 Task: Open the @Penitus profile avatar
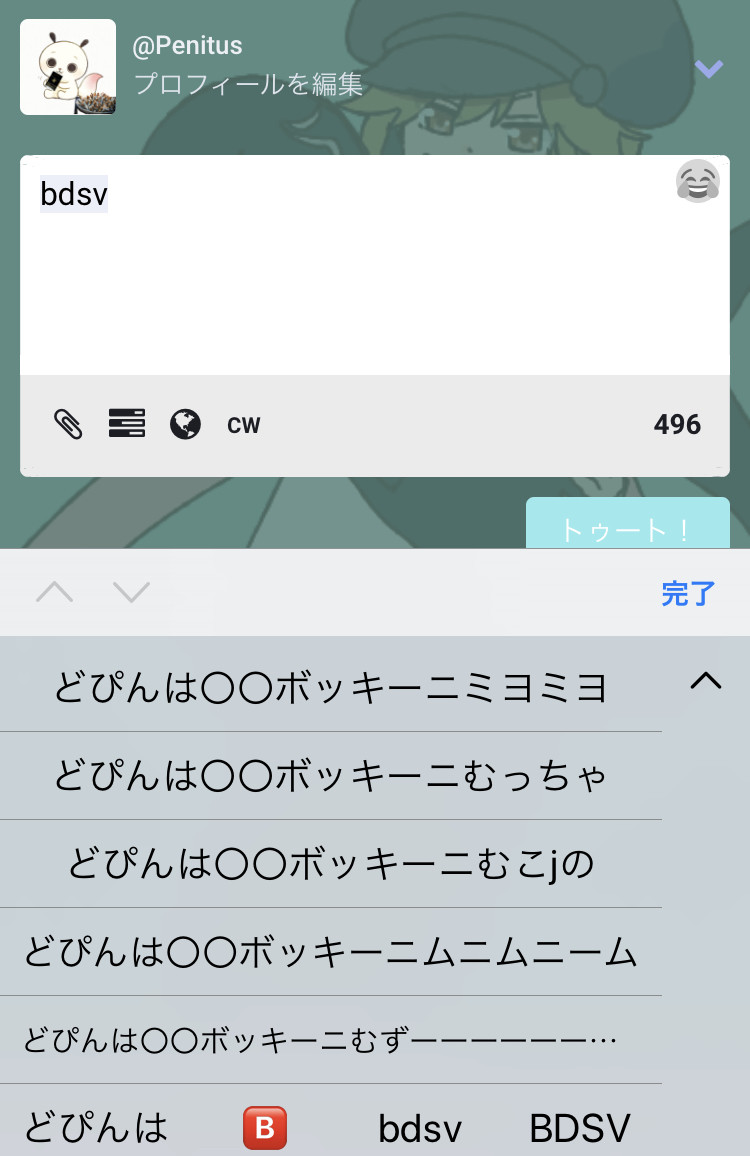[x=68, y=67]
